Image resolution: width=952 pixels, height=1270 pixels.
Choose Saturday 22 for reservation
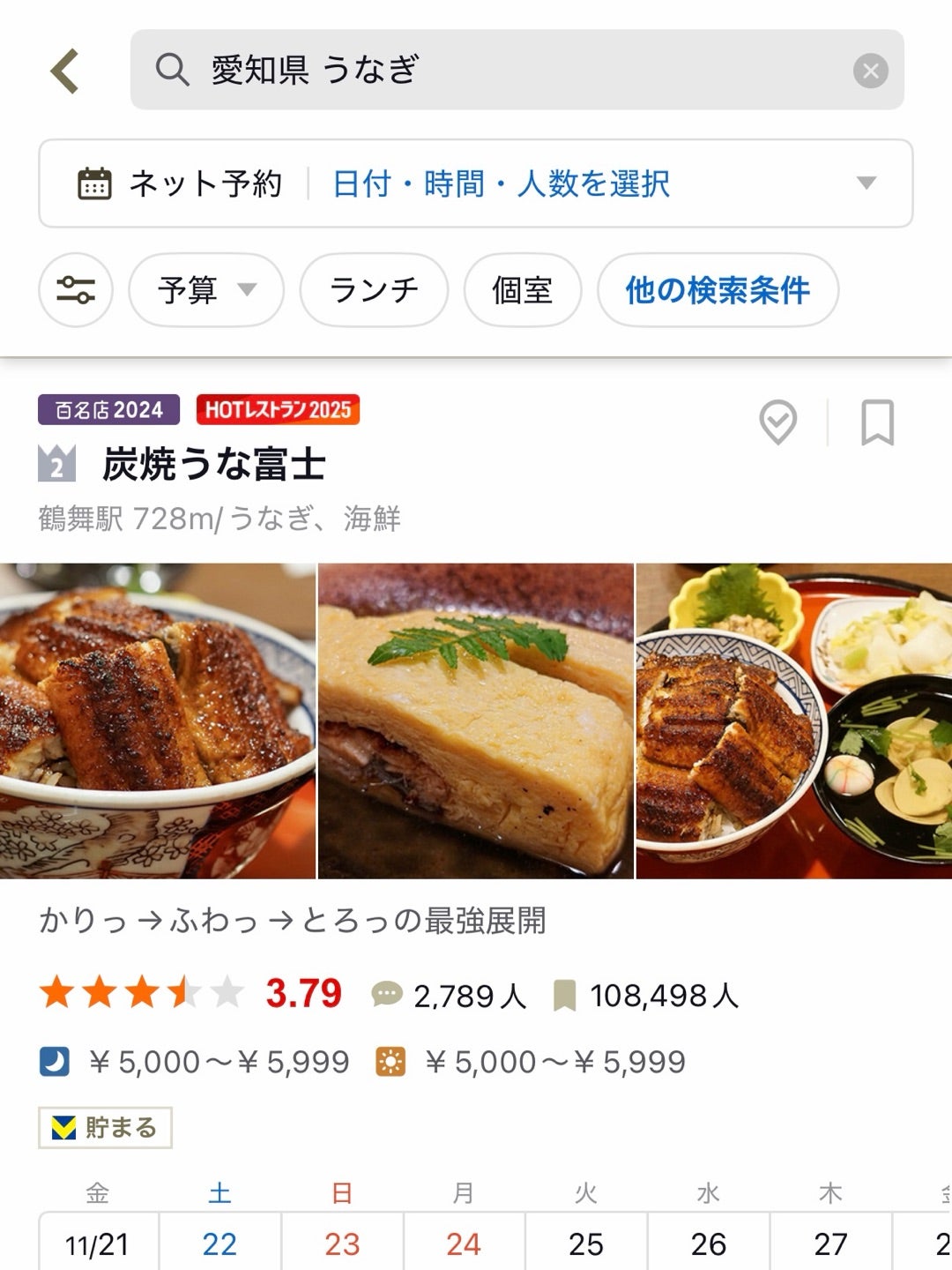pos(219,1243)
